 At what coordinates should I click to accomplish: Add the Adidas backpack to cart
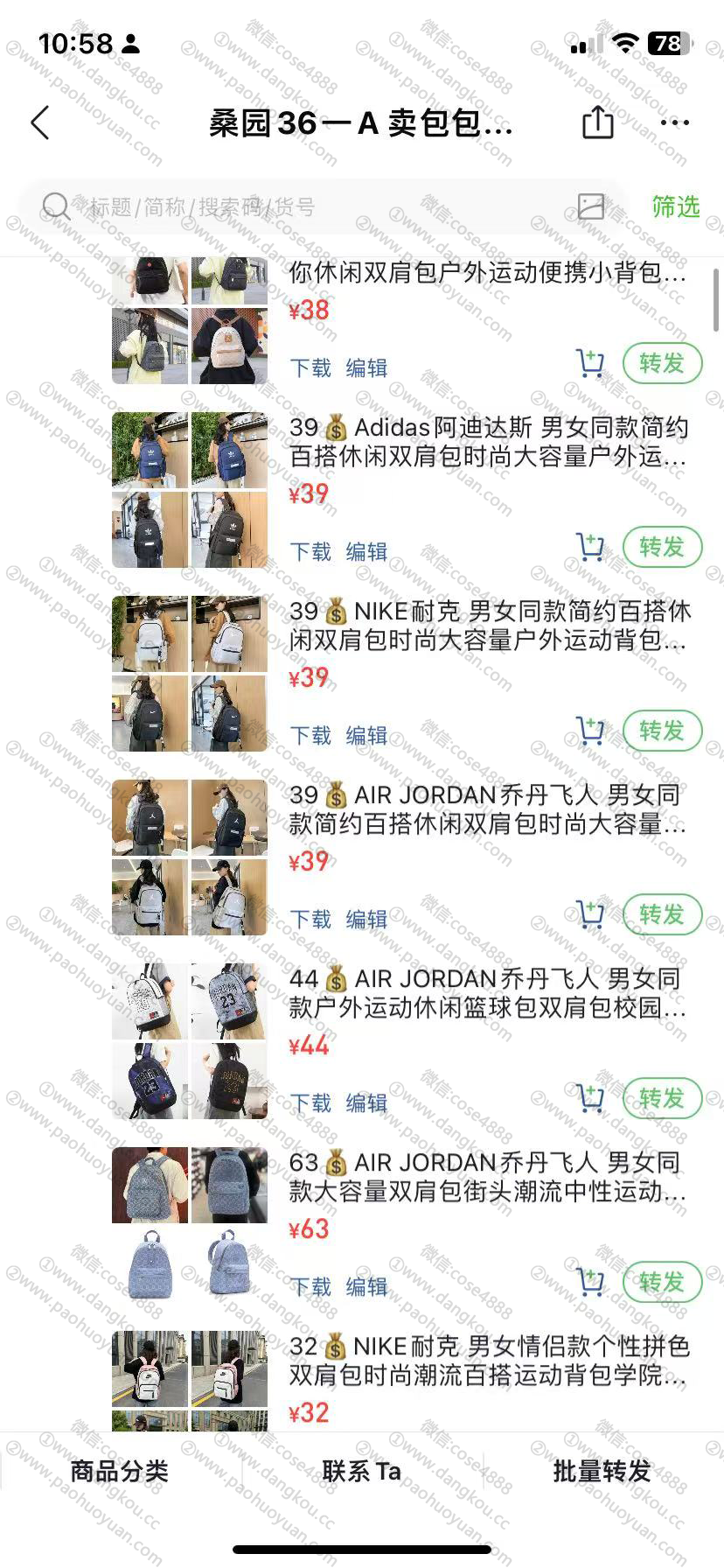pos(590,548)
